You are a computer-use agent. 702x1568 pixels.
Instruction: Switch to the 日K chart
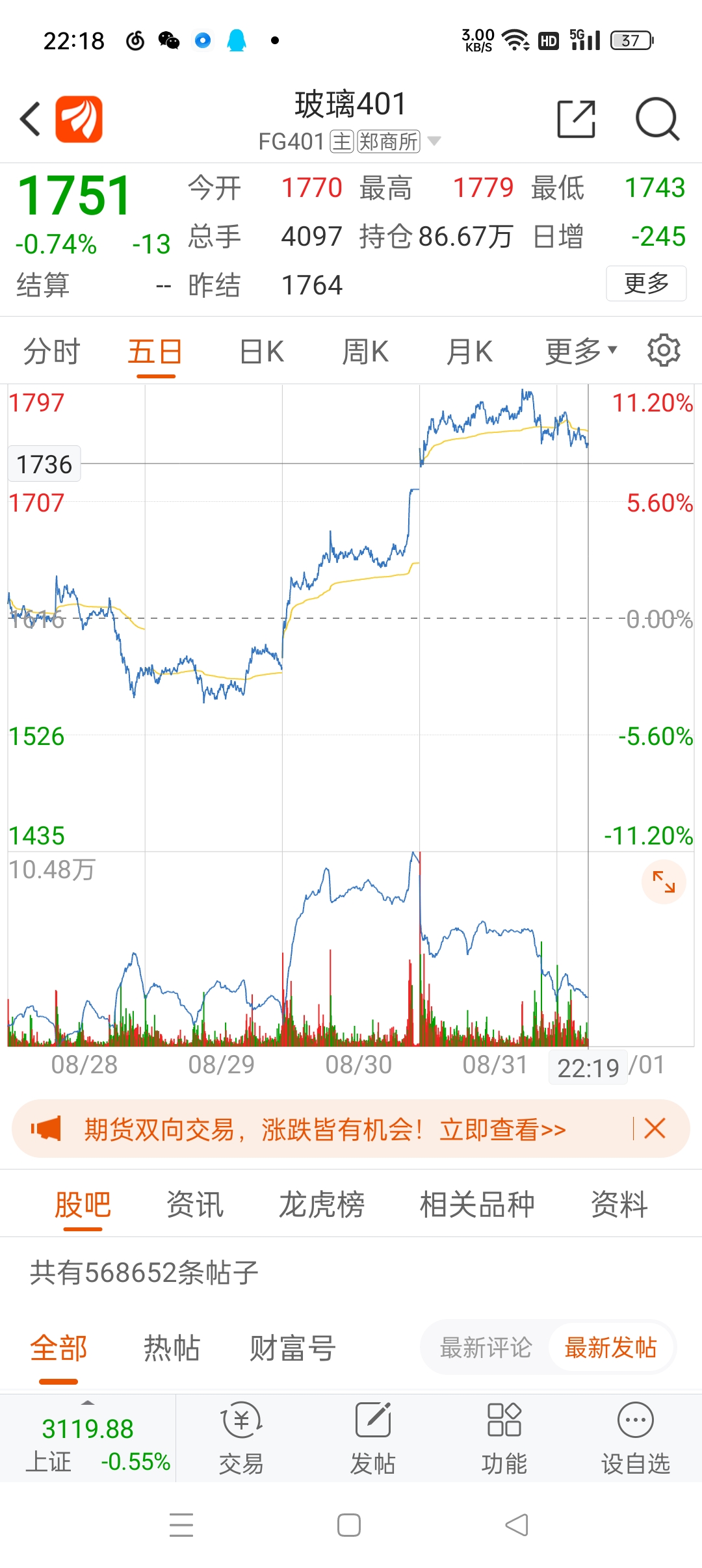coord(261,352)
